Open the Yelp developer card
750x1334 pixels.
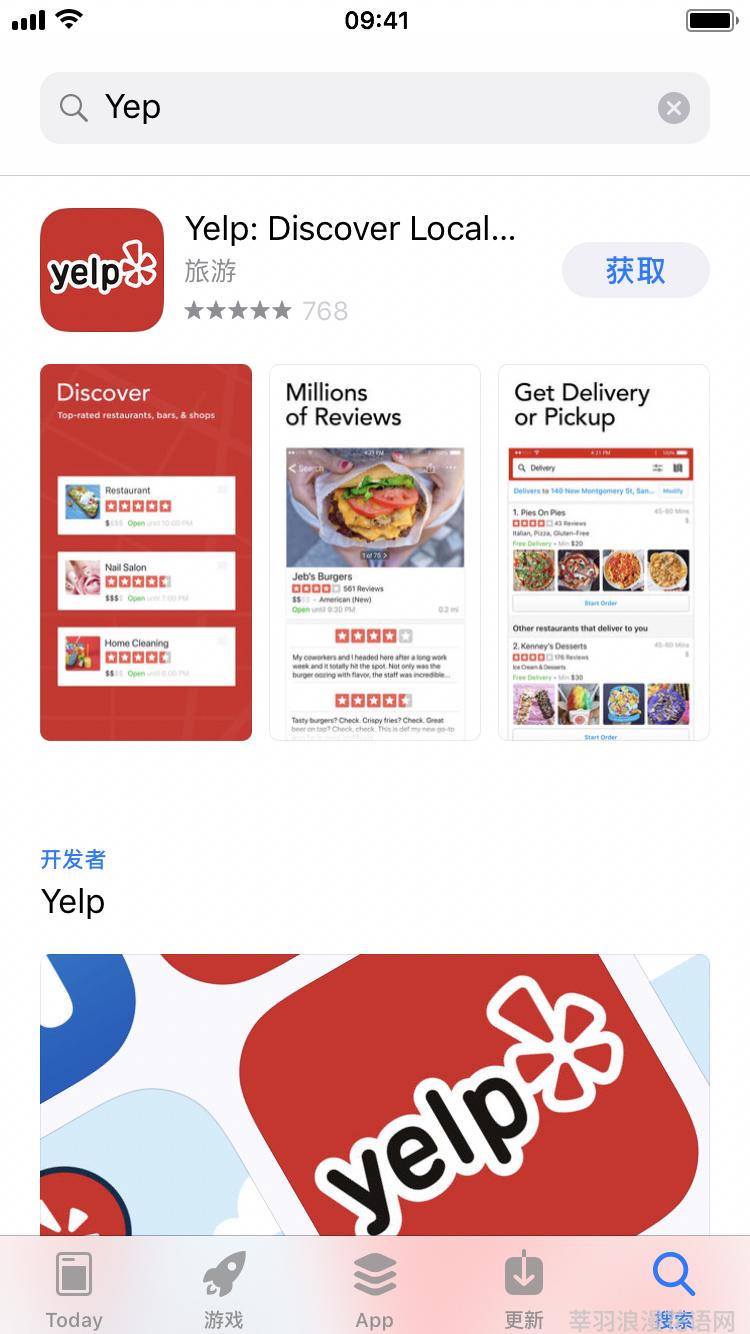pyautogui.click(x=375, y=1095)
